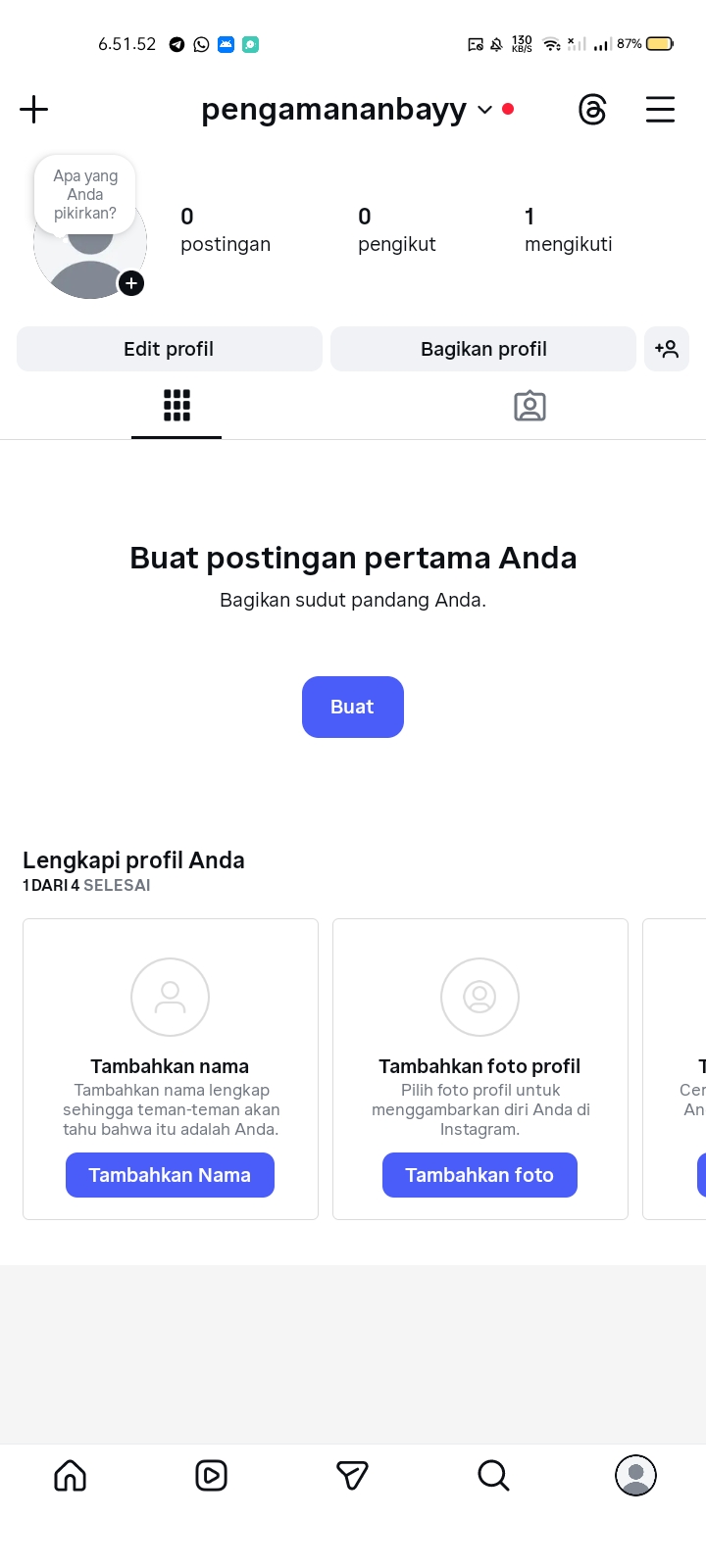
Task: Expand the pengamananbayy account switcher
Action: (x=484, y=110)
